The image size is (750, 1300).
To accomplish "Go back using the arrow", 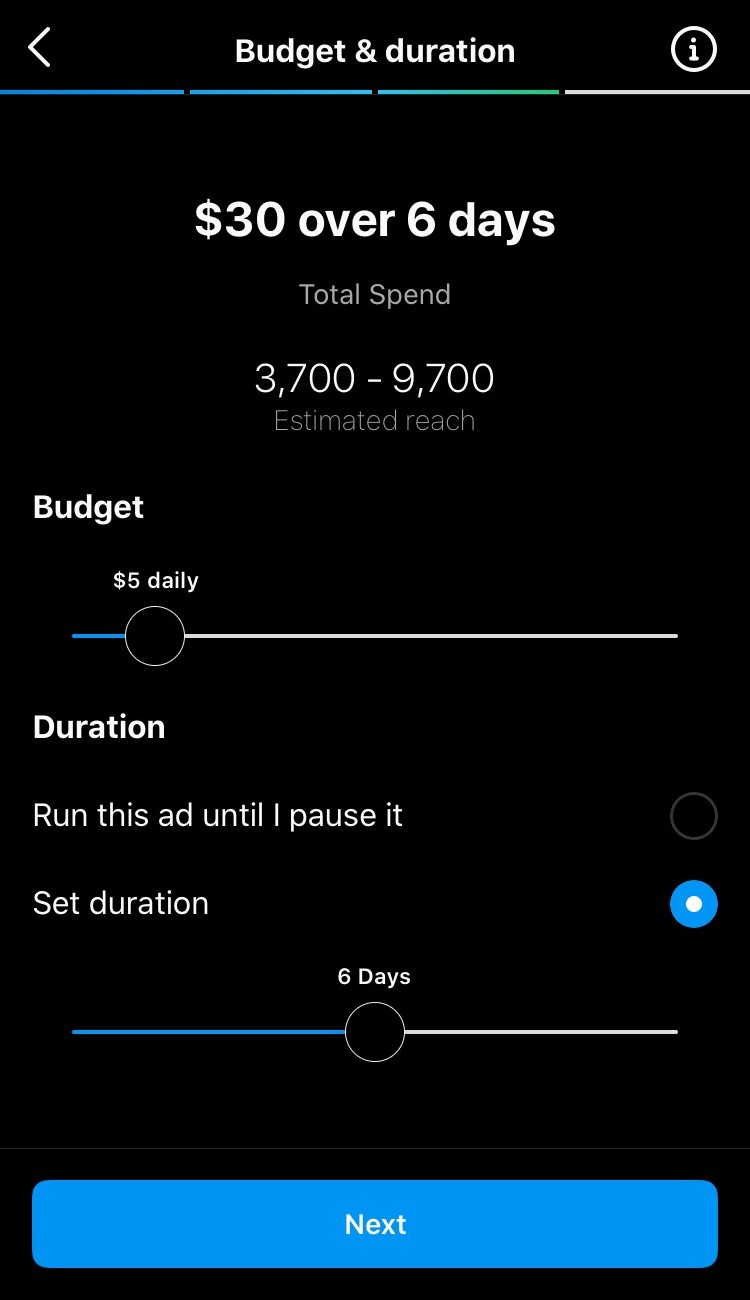I will [39, 48].
